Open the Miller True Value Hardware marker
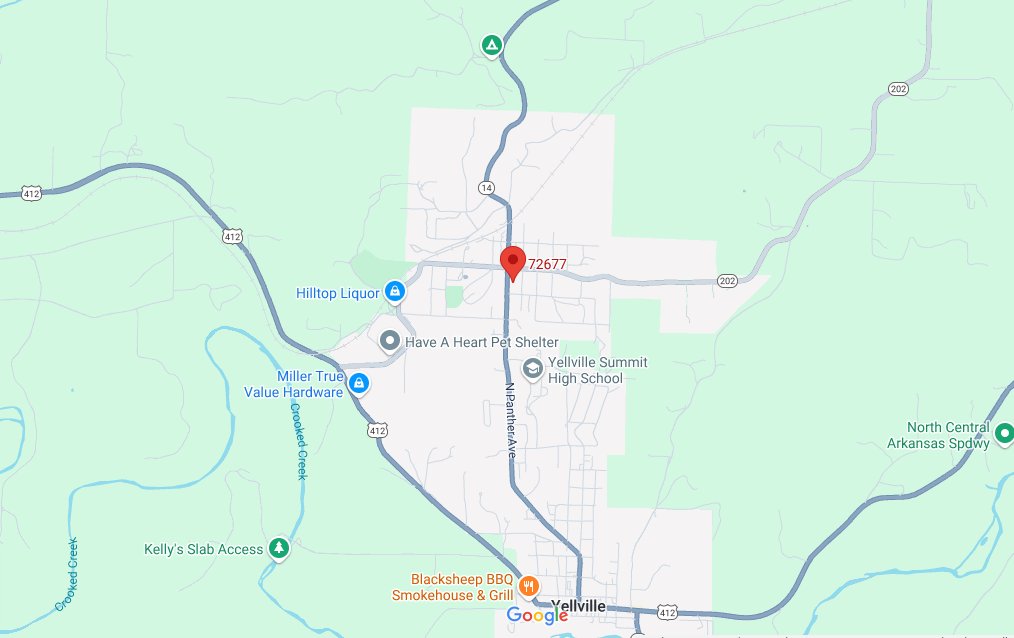The image size is (1014, 638). coord(358,382)
